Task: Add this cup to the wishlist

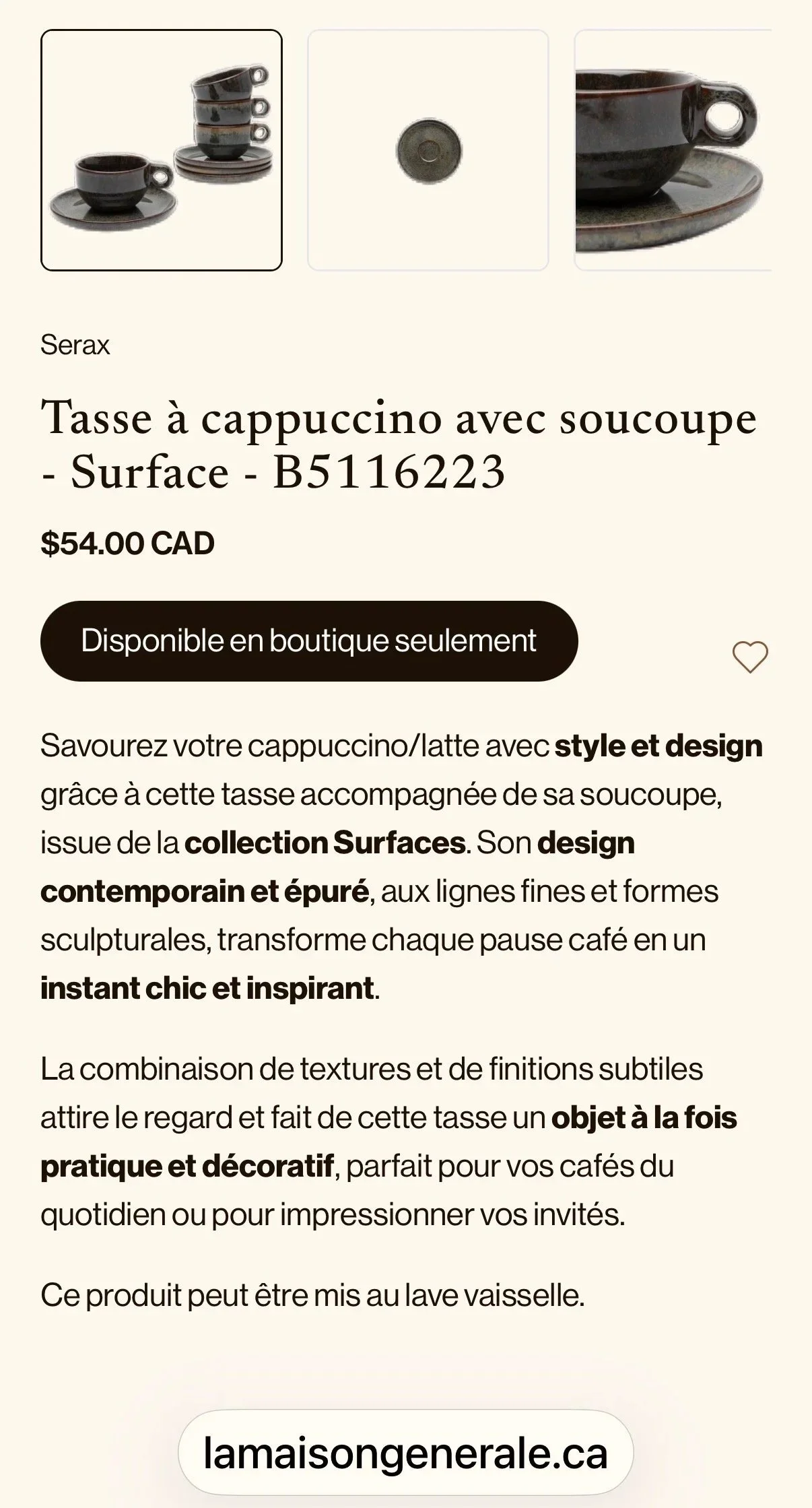Action: tap(750, 657)
